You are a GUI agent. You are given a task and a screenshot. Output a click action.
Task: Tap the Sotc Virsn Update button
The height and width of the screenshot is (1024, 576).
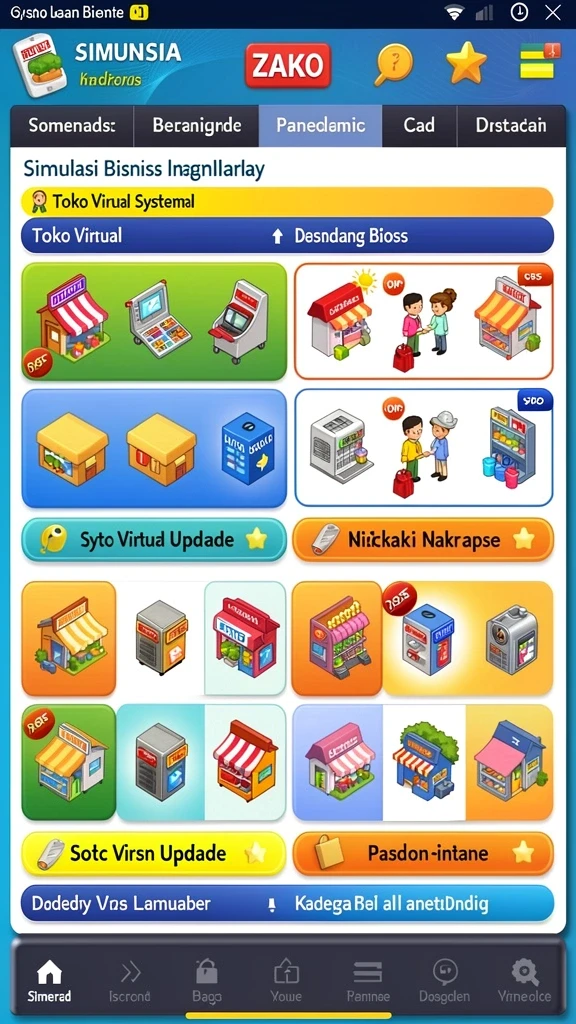(x=154, y=853)
